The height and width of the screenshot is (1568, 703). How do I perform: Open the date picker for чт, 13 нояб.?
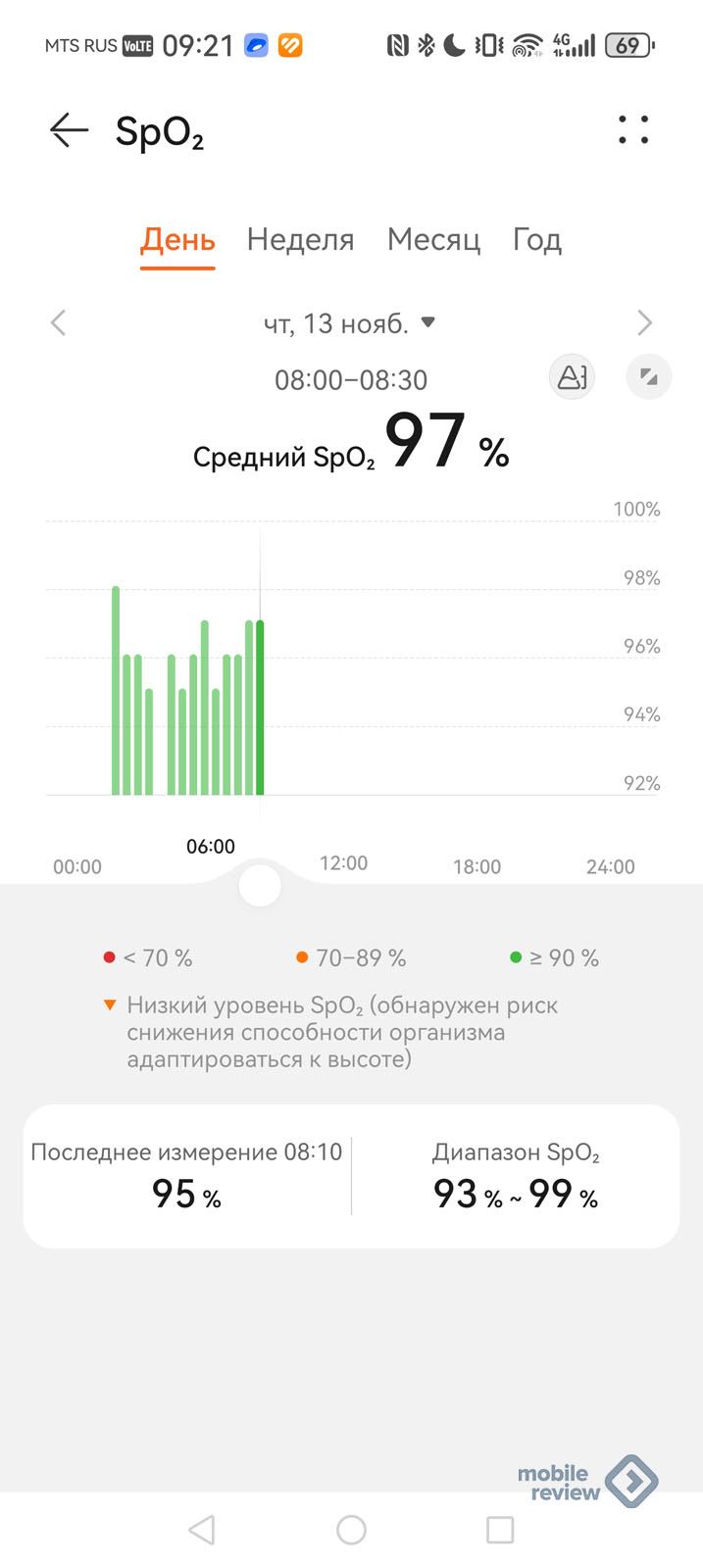pyautogui.click(x=348, y=323)
